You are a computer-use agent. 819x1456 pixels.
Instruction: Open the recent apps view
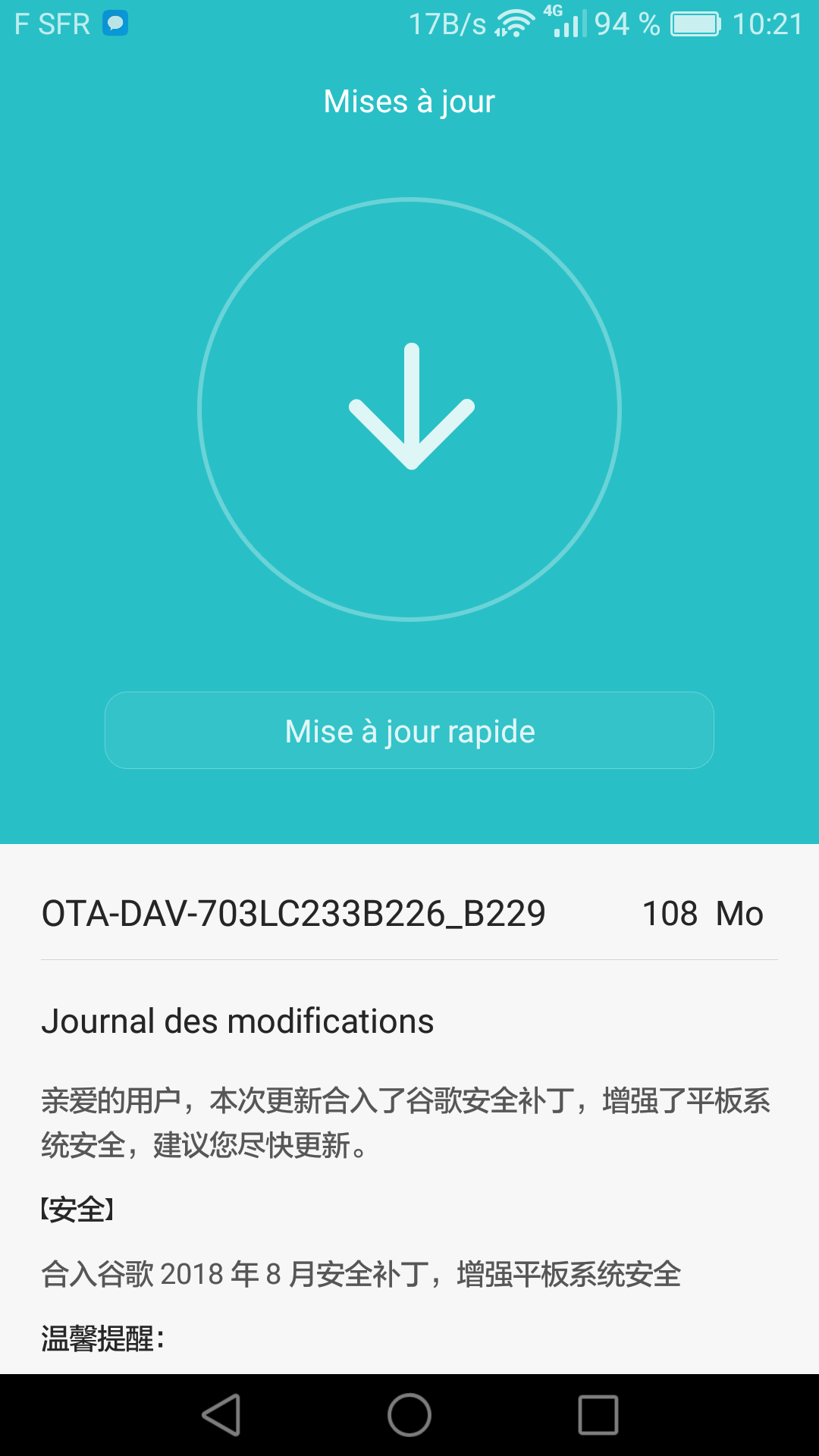pyautogui.click(x=598, y=1415)
